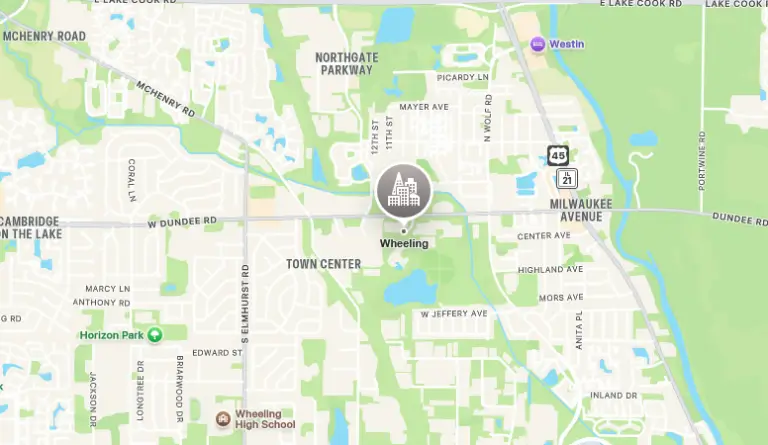
Task: Open the Wheeling High School marker
Action: (x=223, y=417)
